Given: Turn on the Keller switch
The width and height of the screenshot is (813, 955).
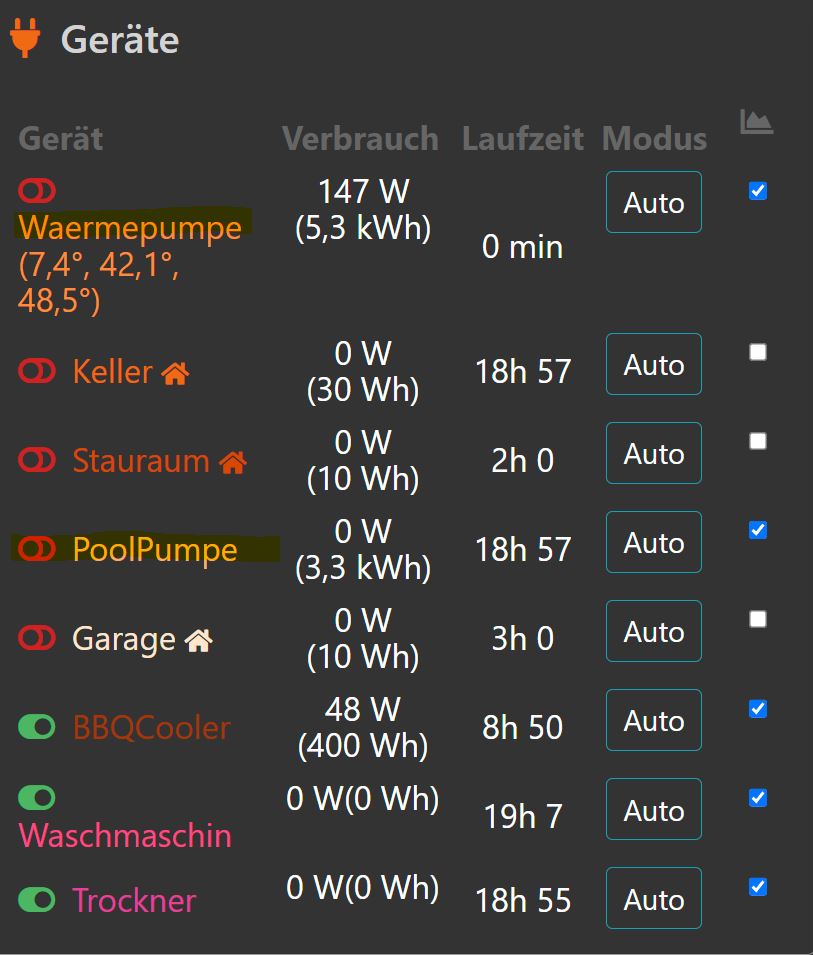Looking at the screenshot, I should [x=37, y=371].
